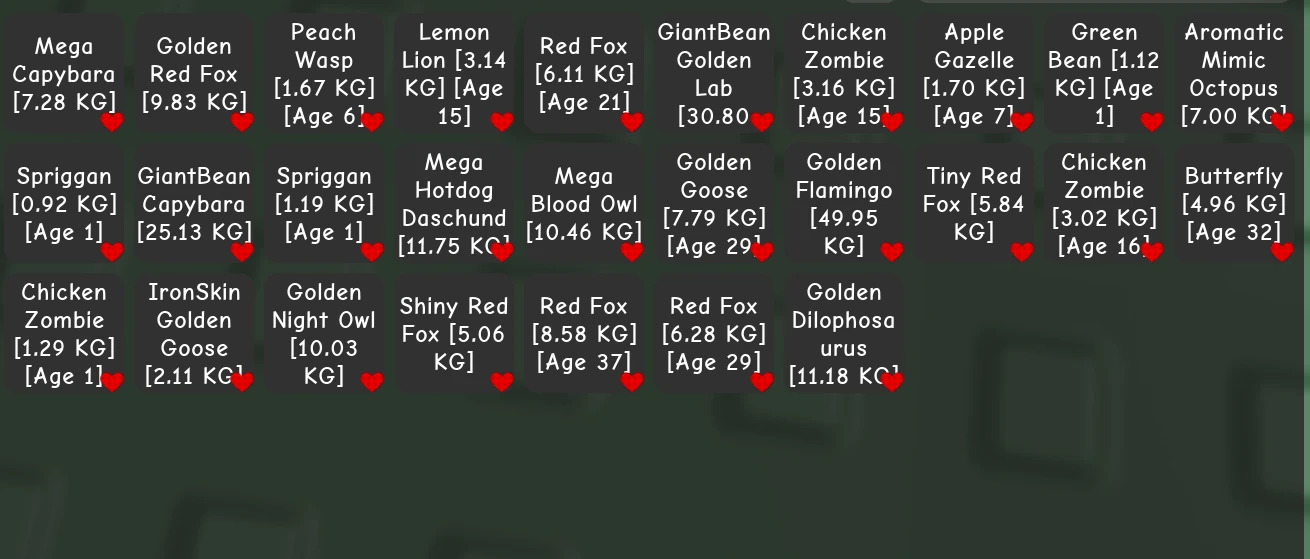This screenshot has width=1310, height=559.
Task: Favorite the Butterfly pet with its heart
Action: (1282, 252)
